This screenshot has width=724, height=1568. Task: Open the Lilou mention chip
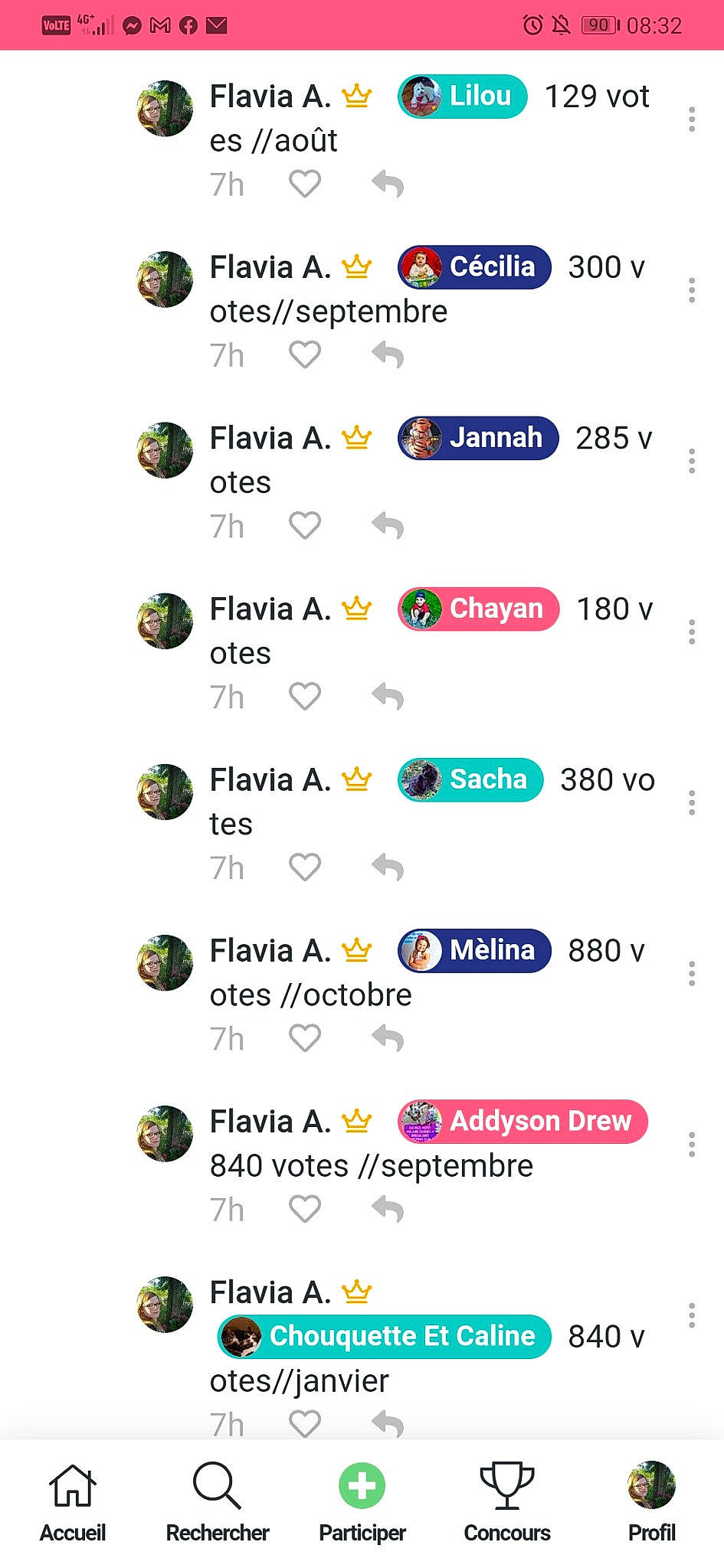point(462,96)
